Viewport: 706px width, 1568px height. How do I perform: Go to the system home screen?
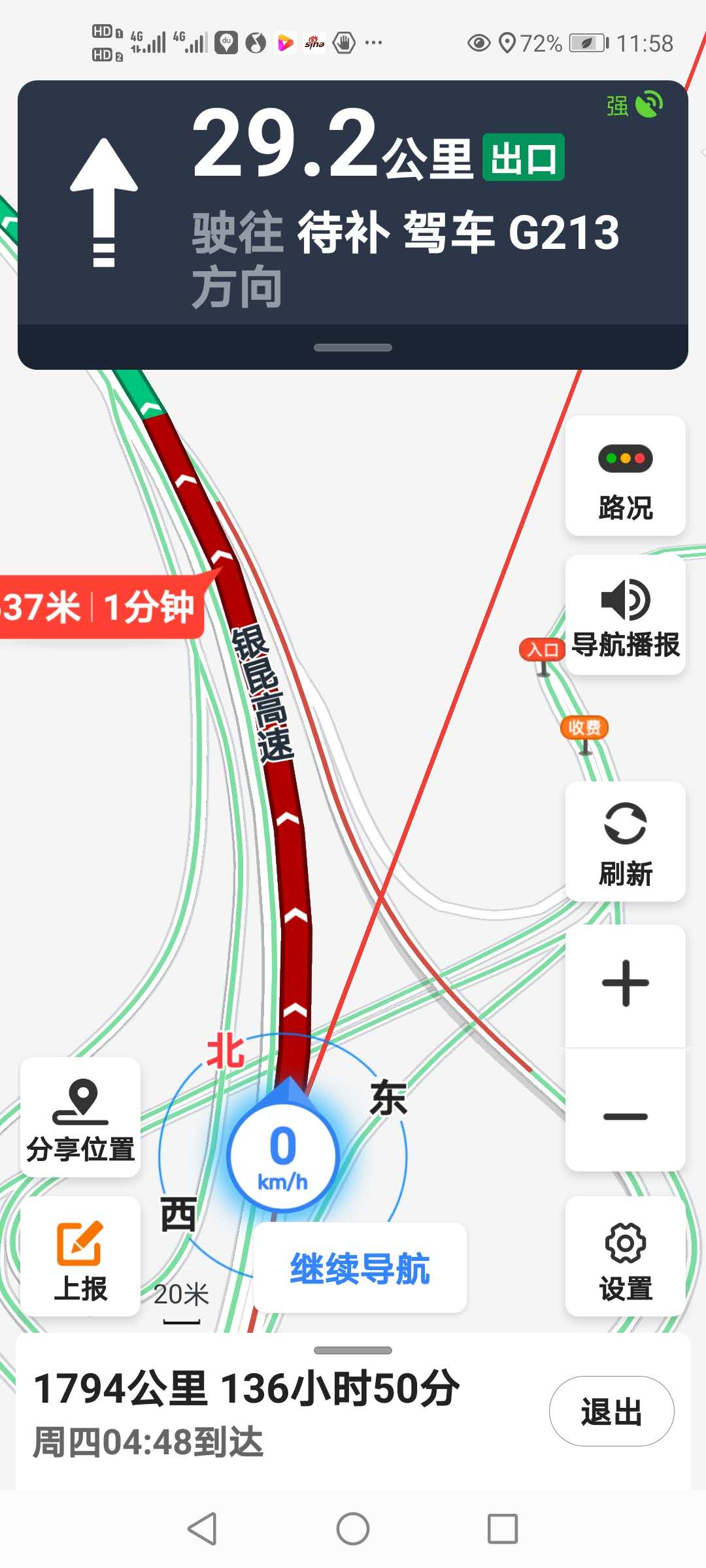click(353, 1529)
